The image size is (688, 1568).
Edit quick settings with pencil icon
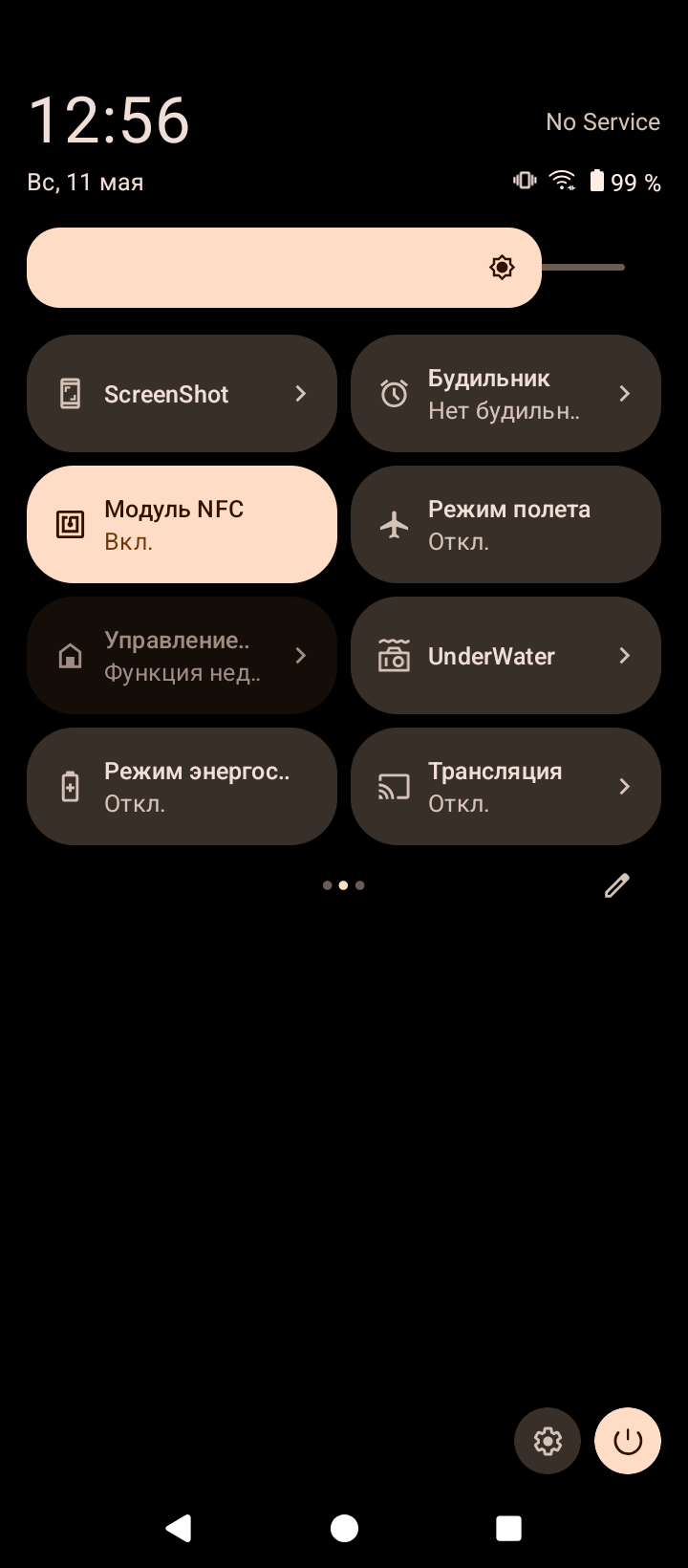[x=617, y=885]
